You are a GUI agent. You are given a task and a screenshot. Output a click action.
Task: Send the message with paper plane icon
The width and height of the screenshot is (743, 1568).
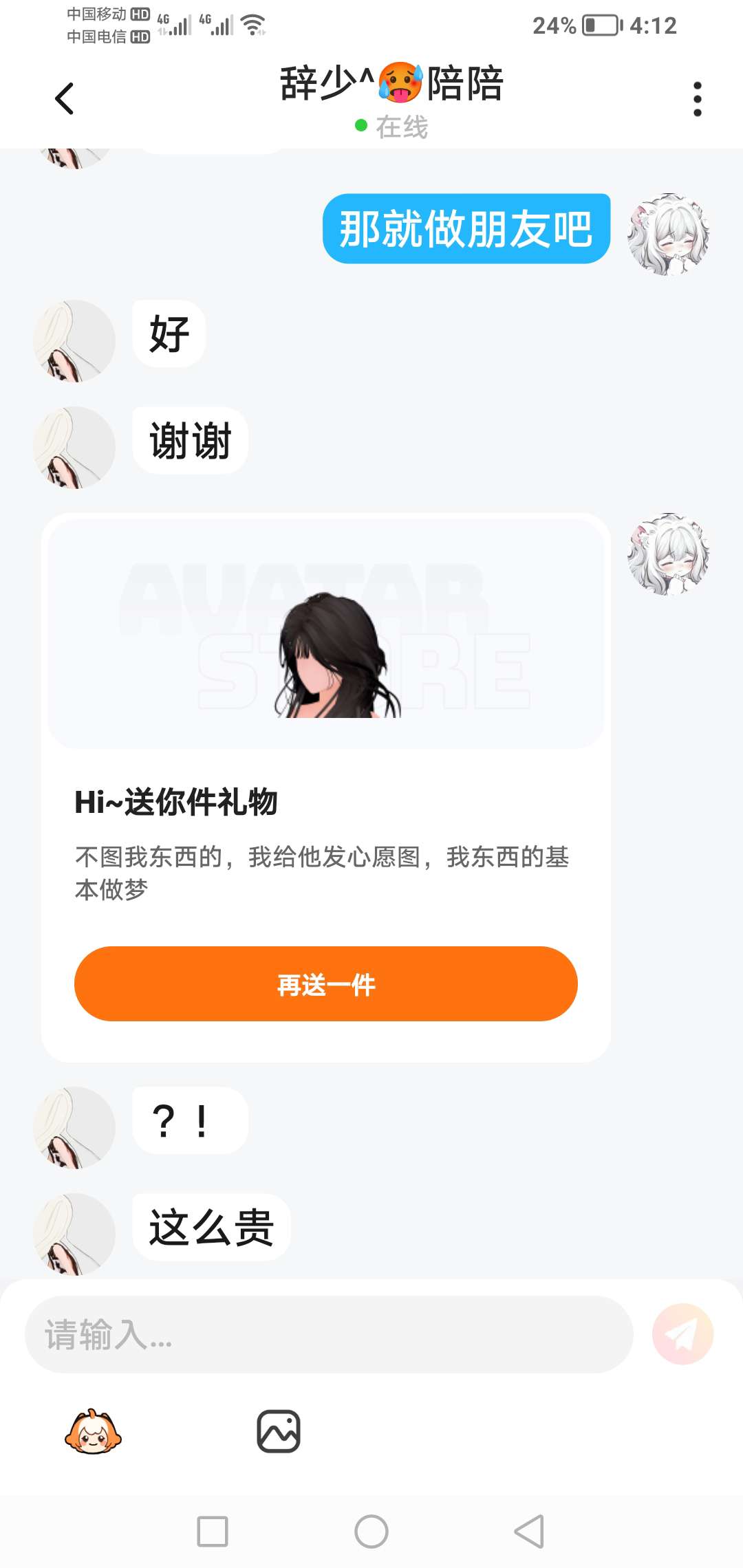click(682, 1334)
